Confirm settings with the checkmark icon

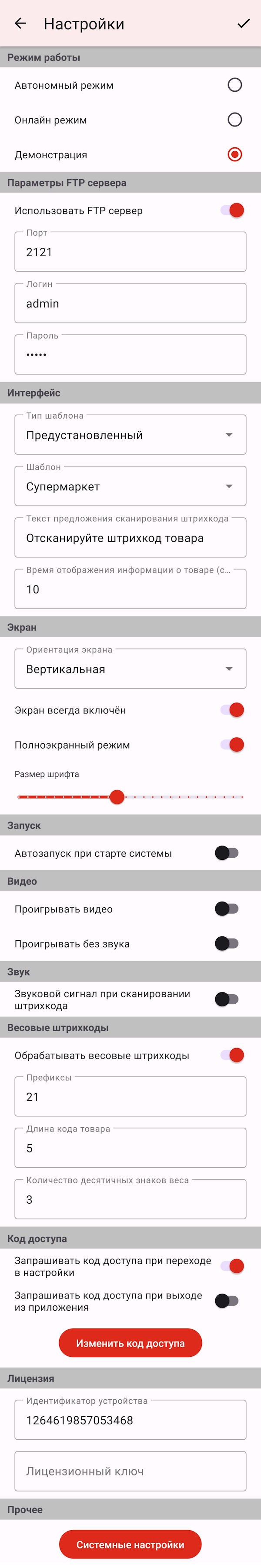[243, 23]
